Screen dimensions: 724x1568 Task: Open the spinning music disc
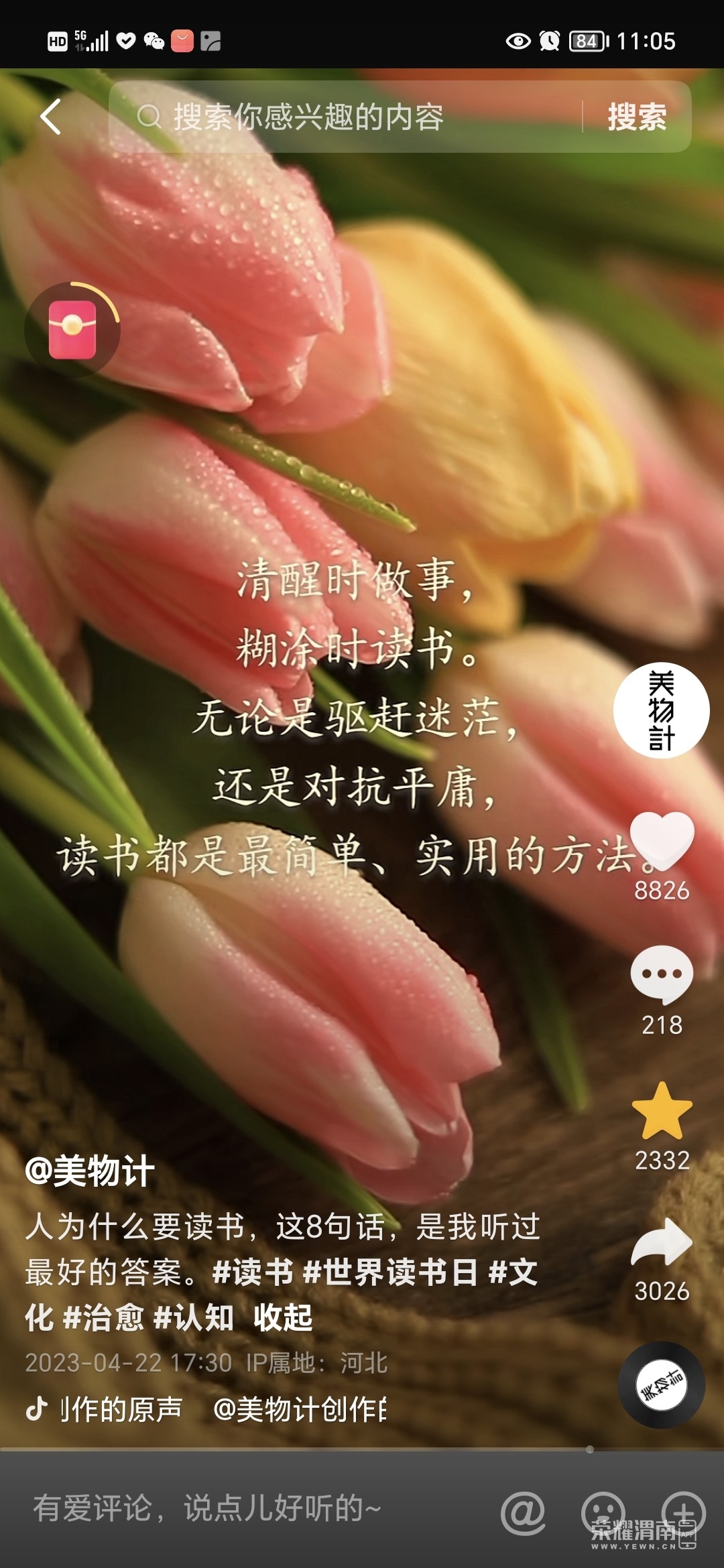[x=661, y=1385]
